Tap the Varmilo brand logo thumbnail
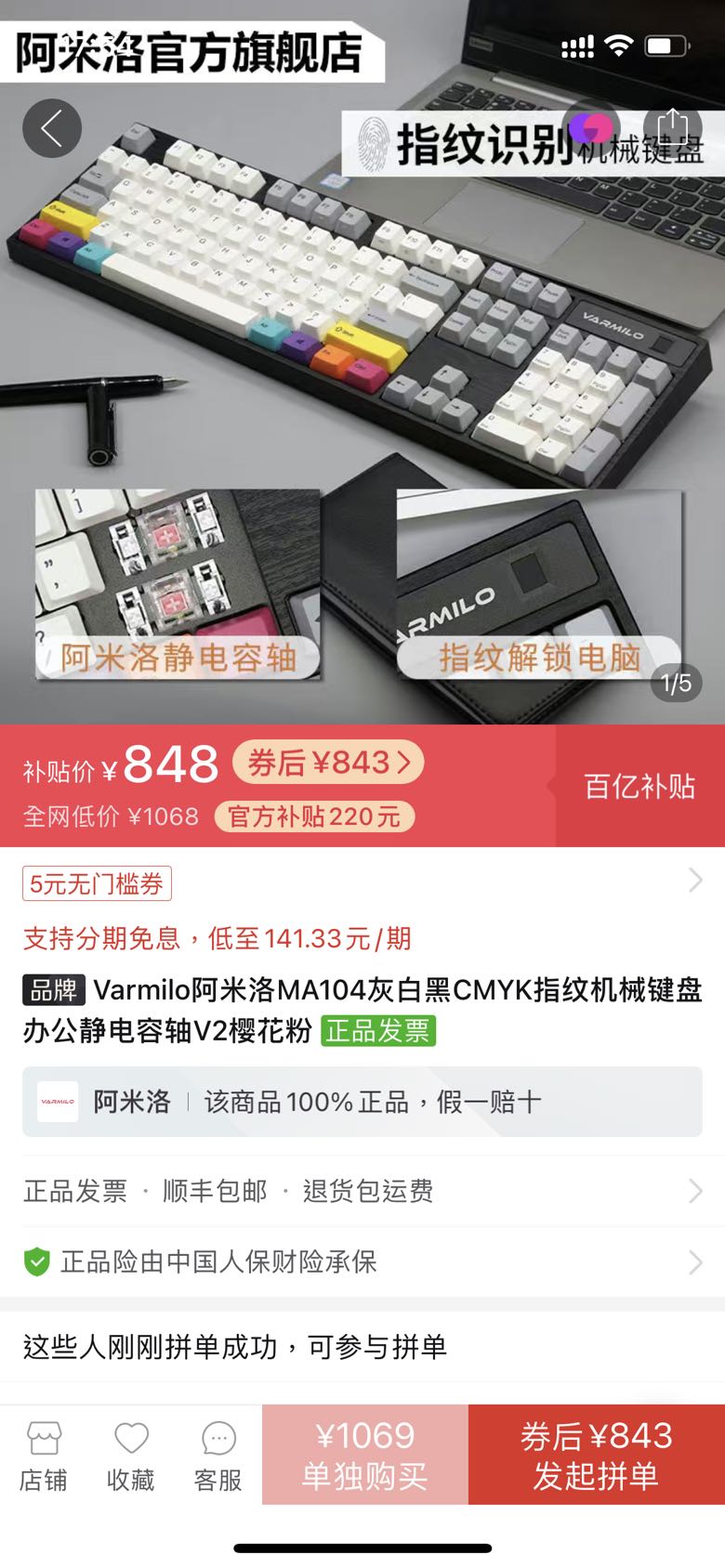 (58, 1103)
